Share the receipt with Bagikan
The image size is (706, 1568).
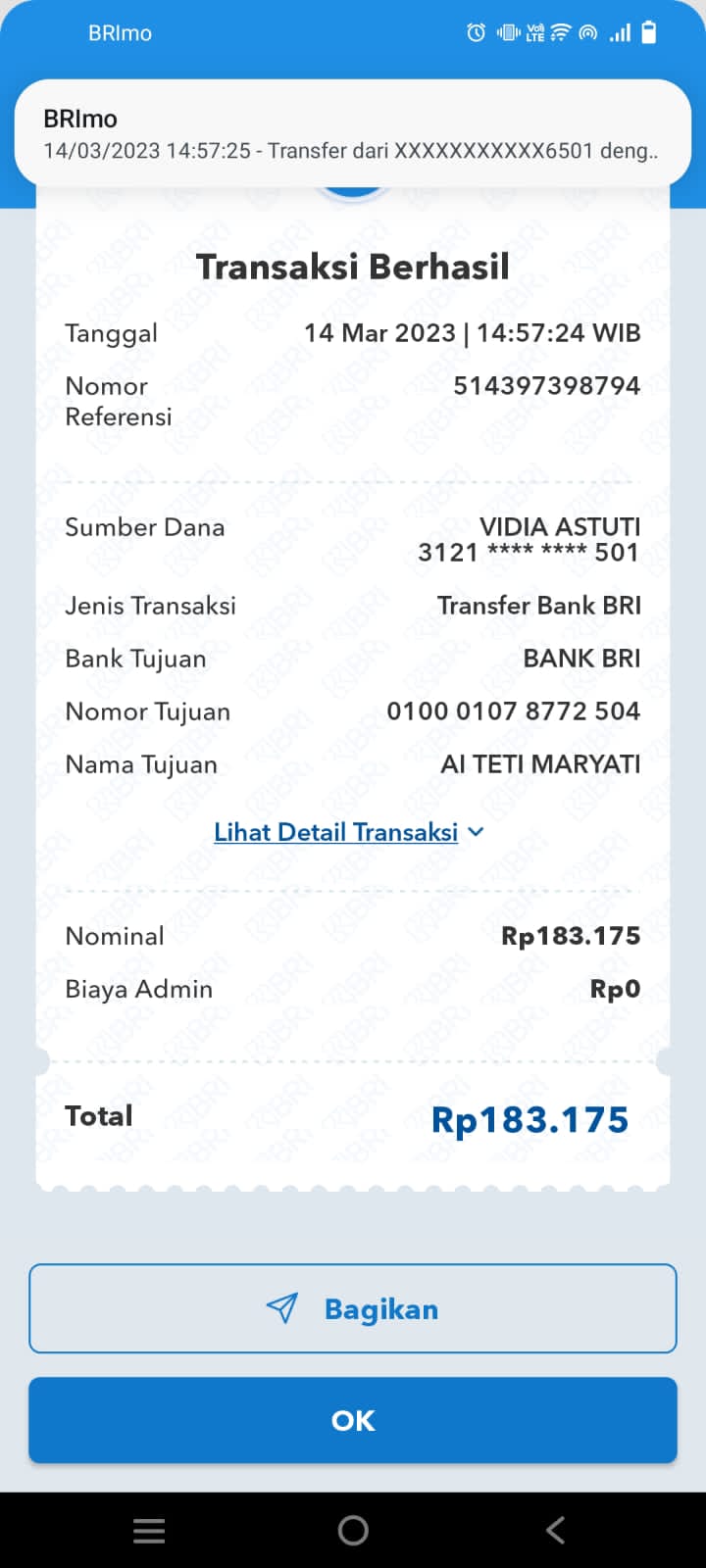pos(353,1308)
